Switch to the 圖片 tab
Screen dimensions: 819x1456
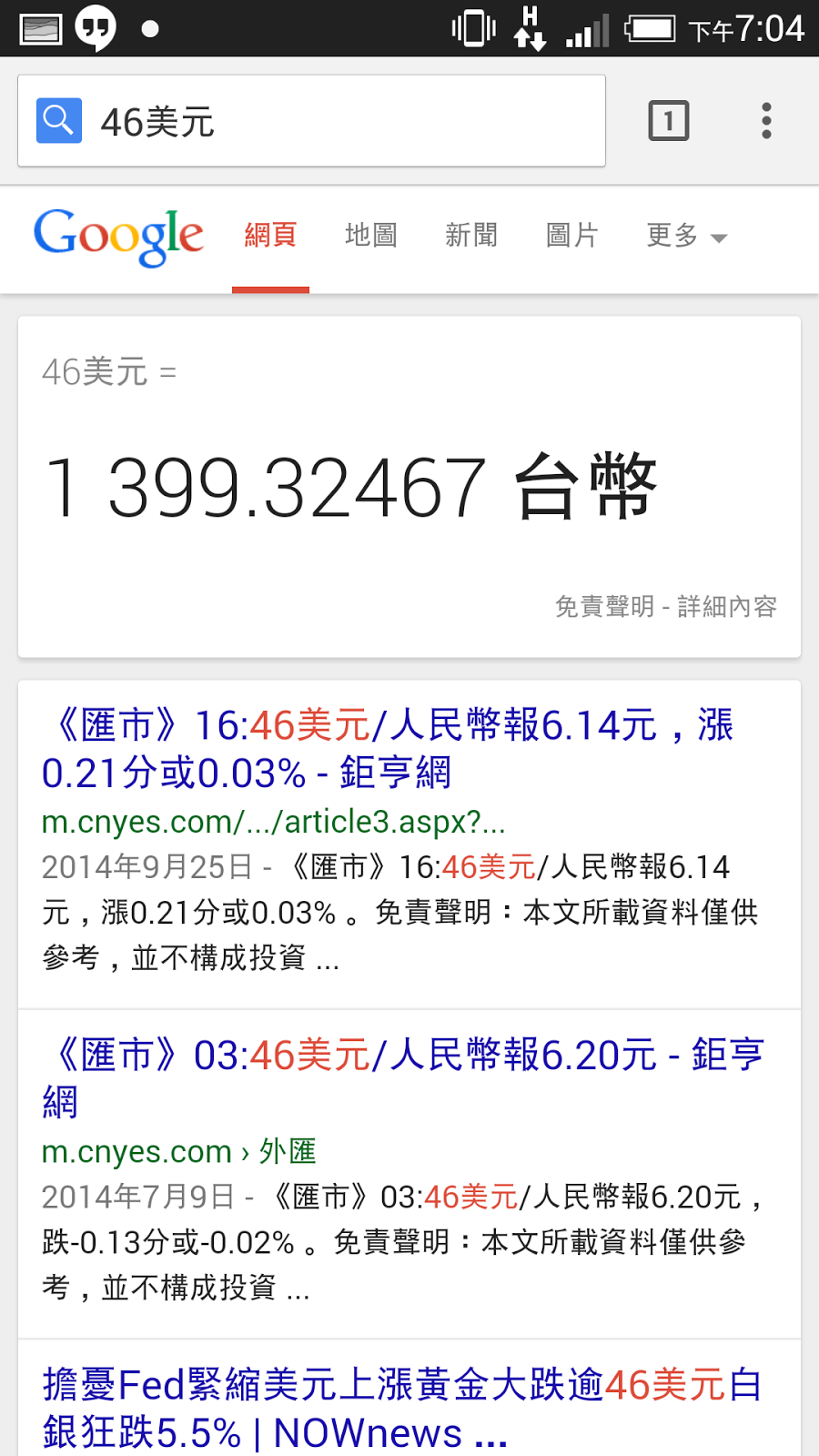571,236
